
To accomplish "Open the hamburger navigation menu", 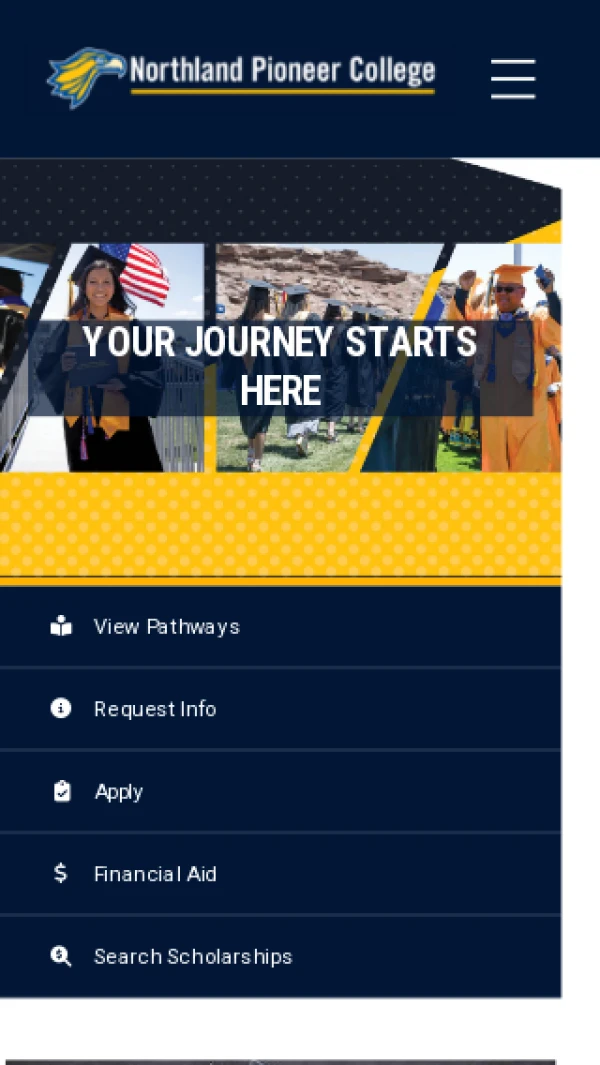I will [513, 78].
